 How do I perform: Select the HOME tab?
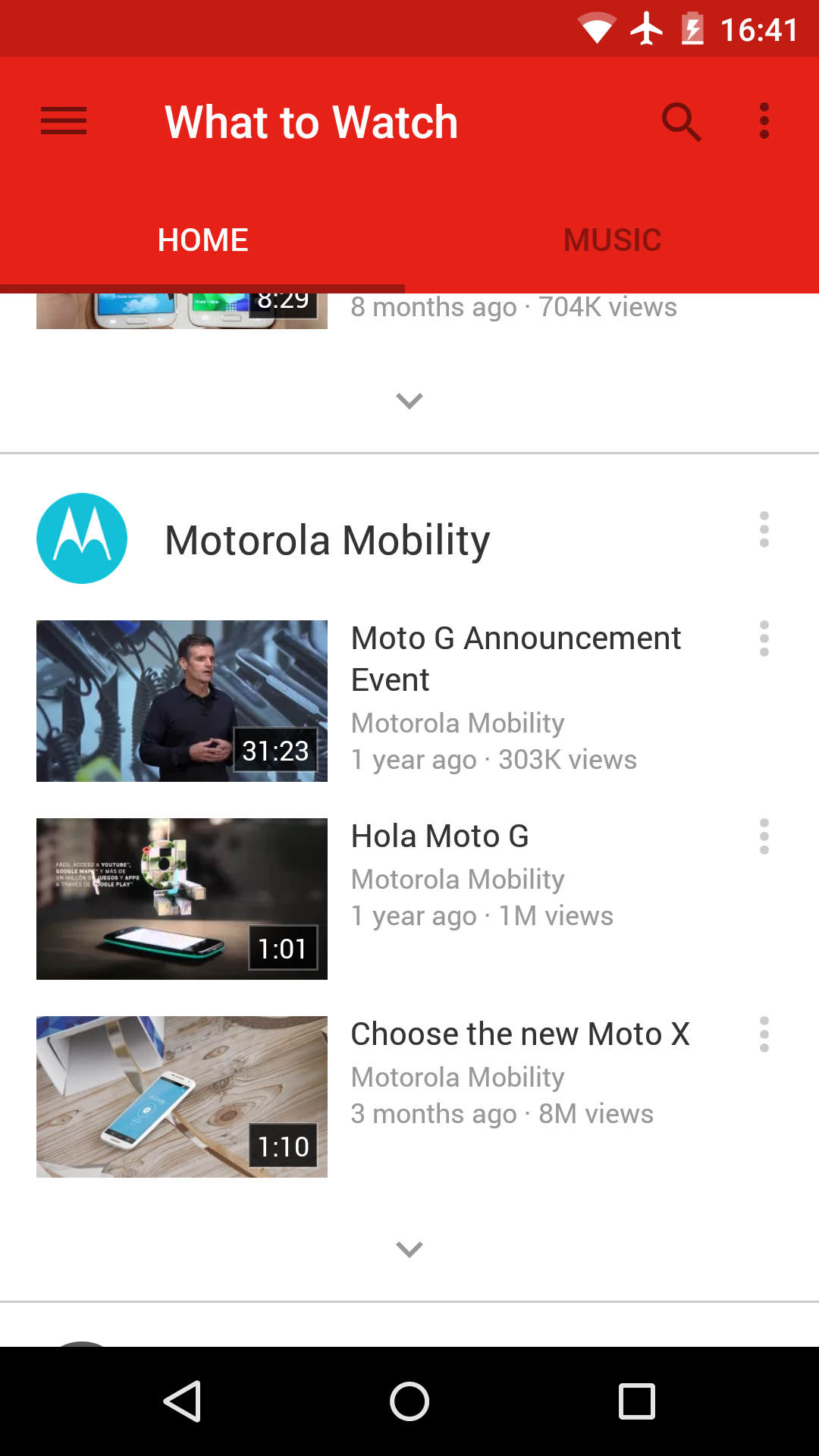[x=202, y=240]
